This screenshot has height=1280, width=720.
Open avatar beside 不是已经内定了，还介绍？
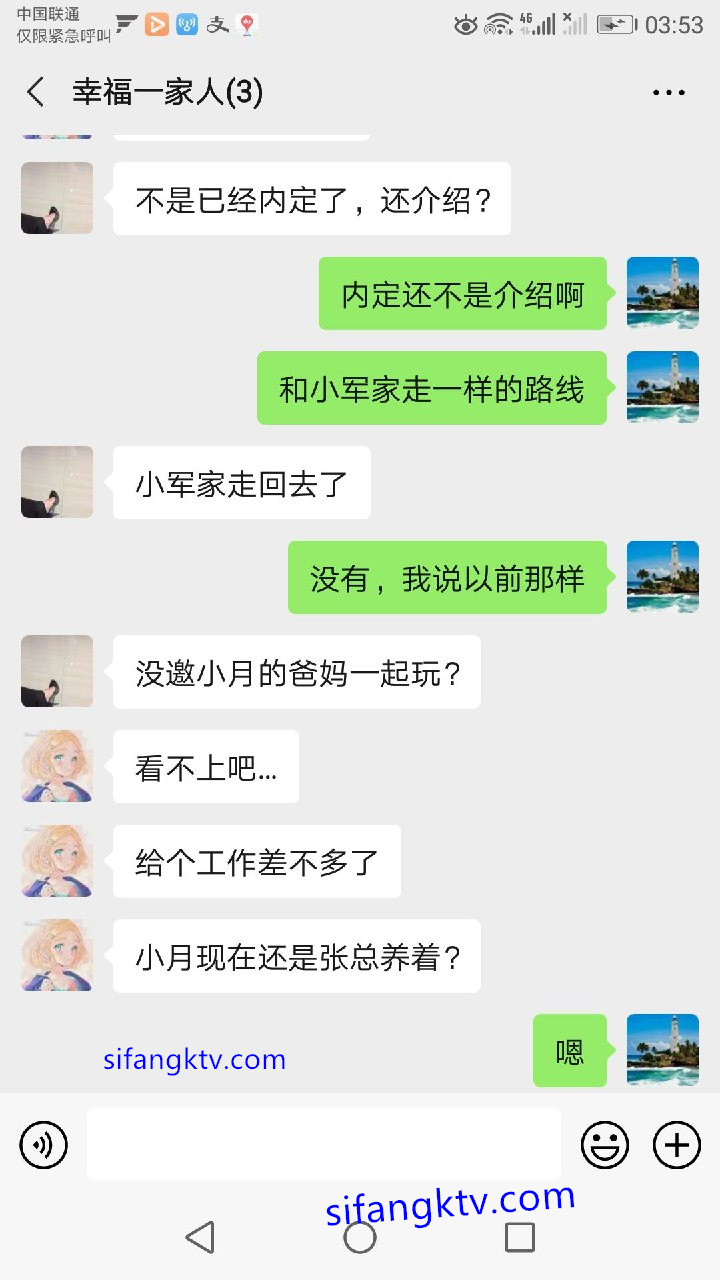(x=57, y=198)
